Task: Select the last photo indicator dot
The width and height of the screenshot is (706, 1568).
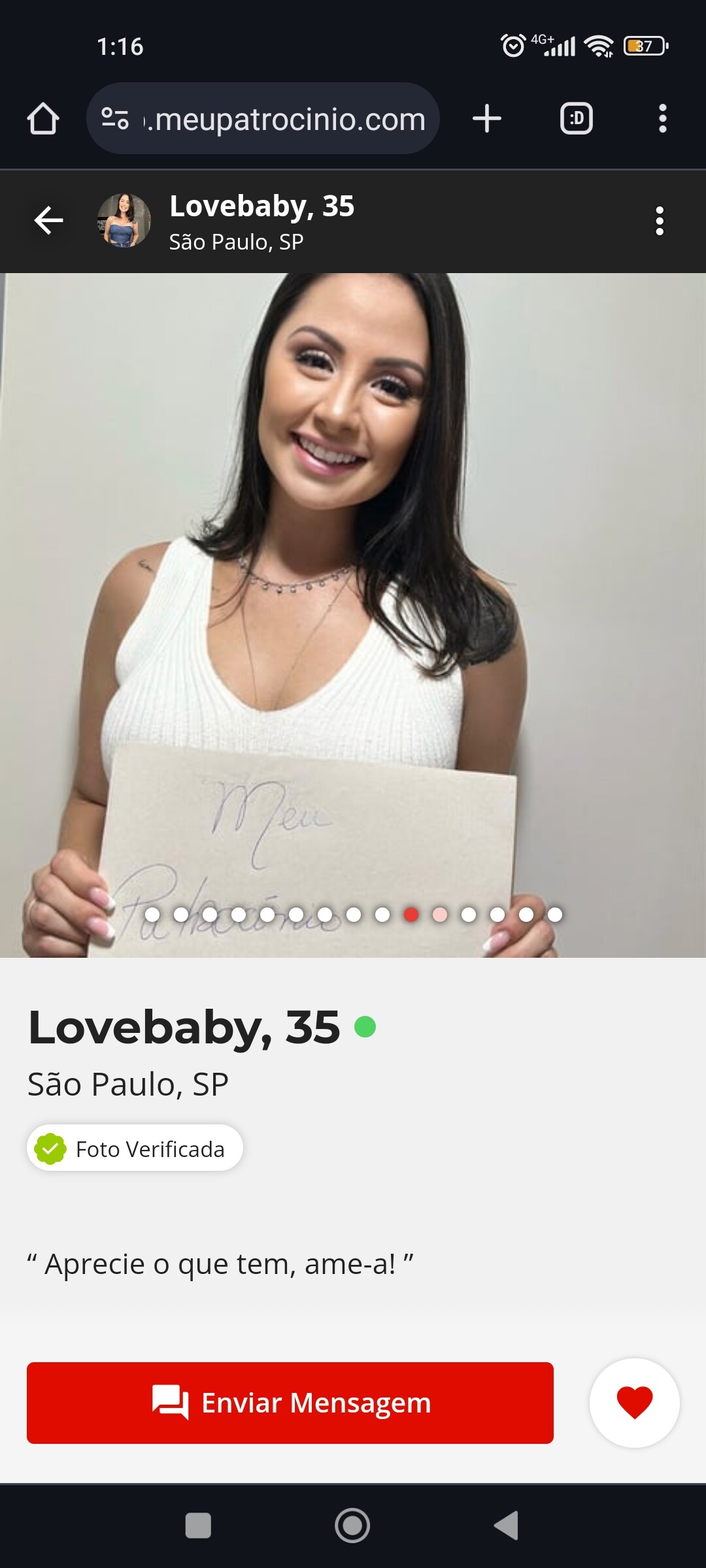Action: pos(555,915)
